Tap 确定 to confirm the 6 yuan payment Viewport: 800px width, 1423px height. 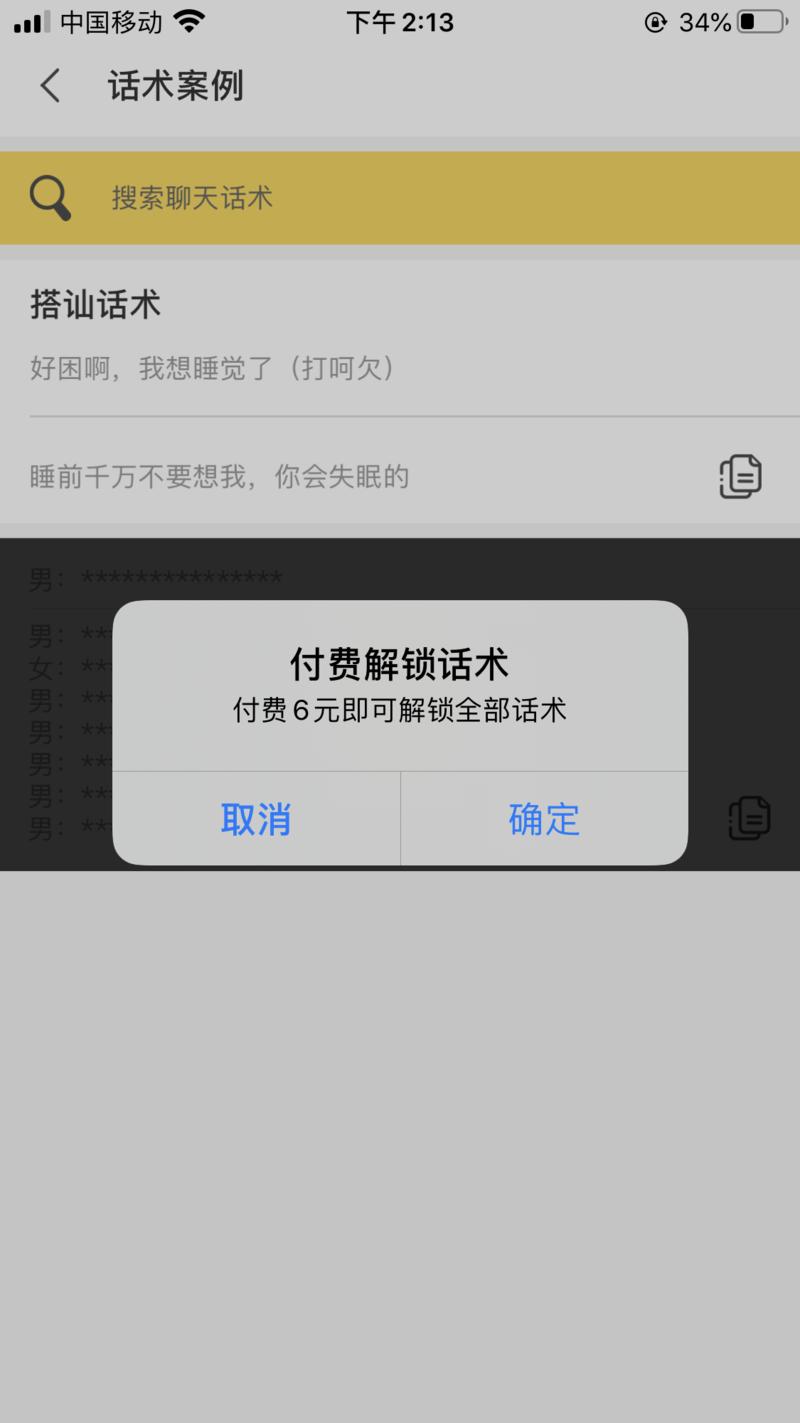pyautogui.click(x=543, y=818)
